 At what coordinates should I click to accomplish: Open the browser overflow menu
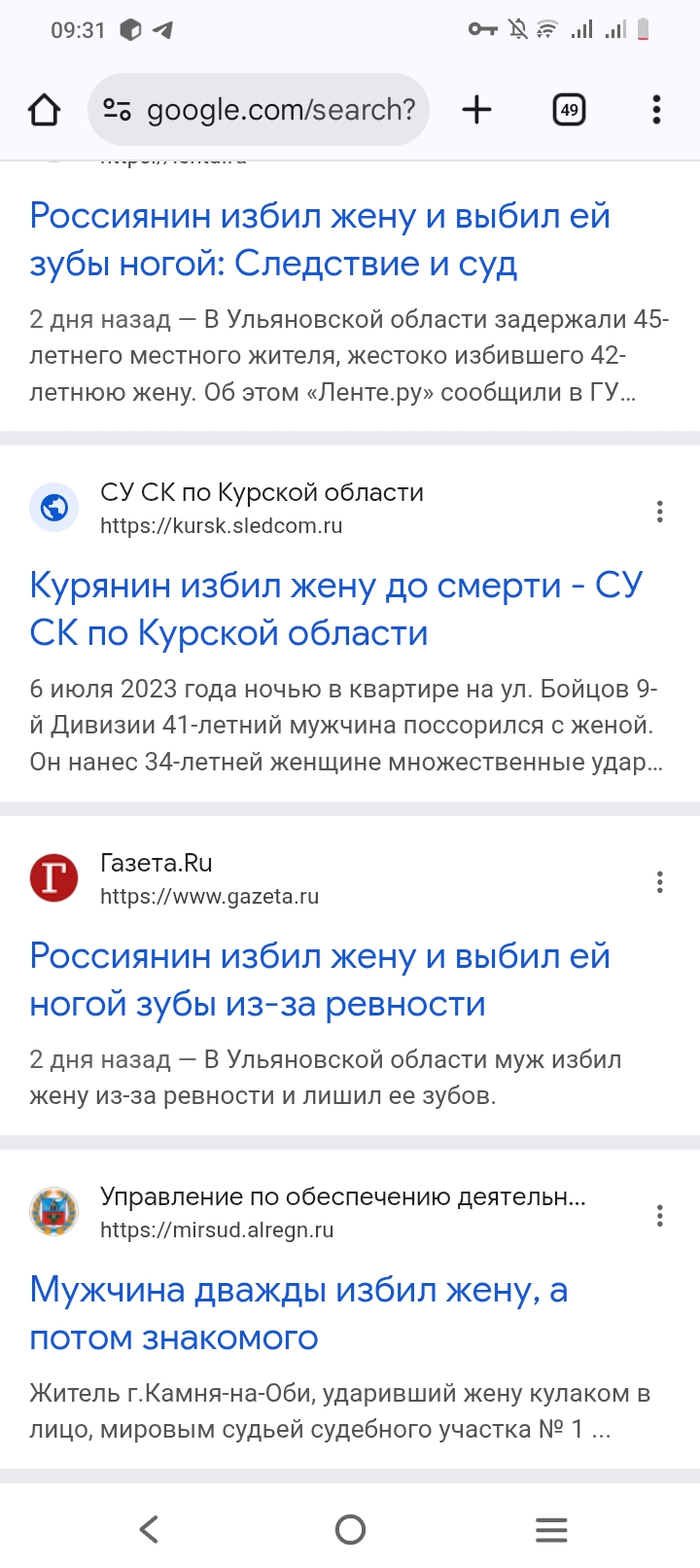pos(657,110)
